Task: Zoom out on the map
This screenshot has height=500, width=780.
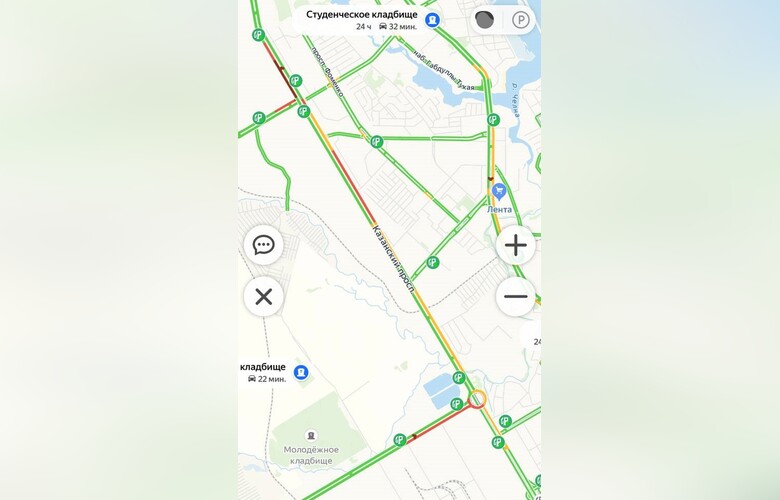Action: (515, 296)
